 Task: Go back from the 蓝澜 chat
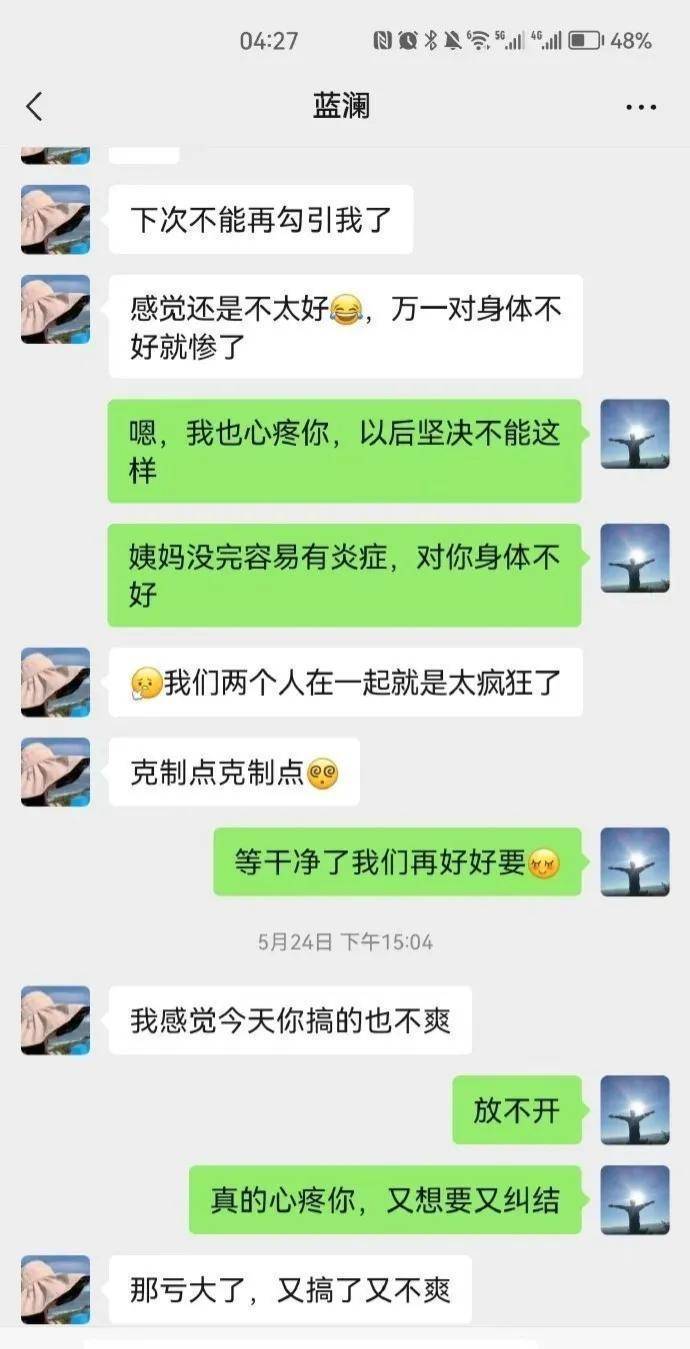[x=35, y=107]
